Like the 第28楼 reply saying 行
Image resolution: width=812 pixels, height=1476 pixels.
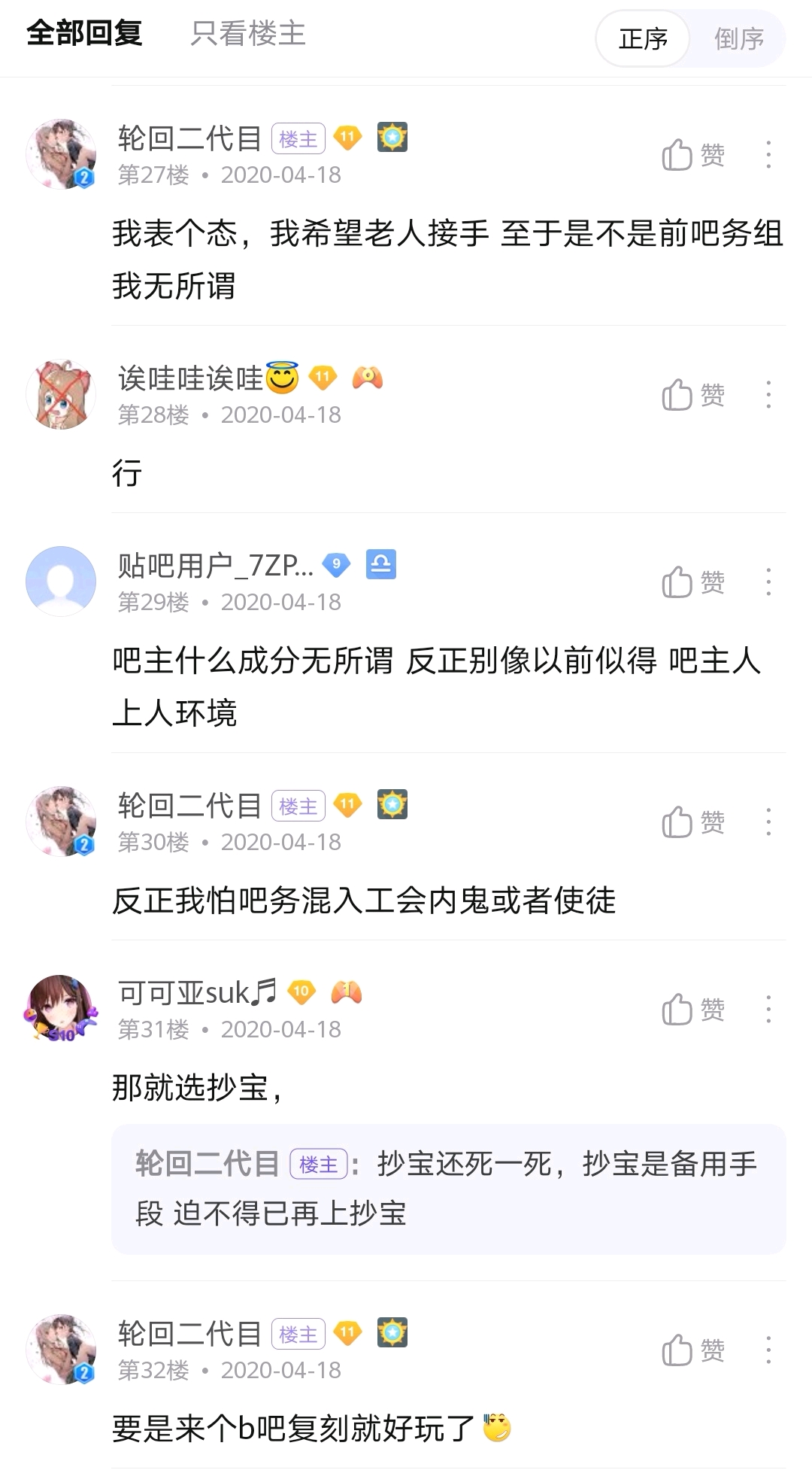coord(692,395)
